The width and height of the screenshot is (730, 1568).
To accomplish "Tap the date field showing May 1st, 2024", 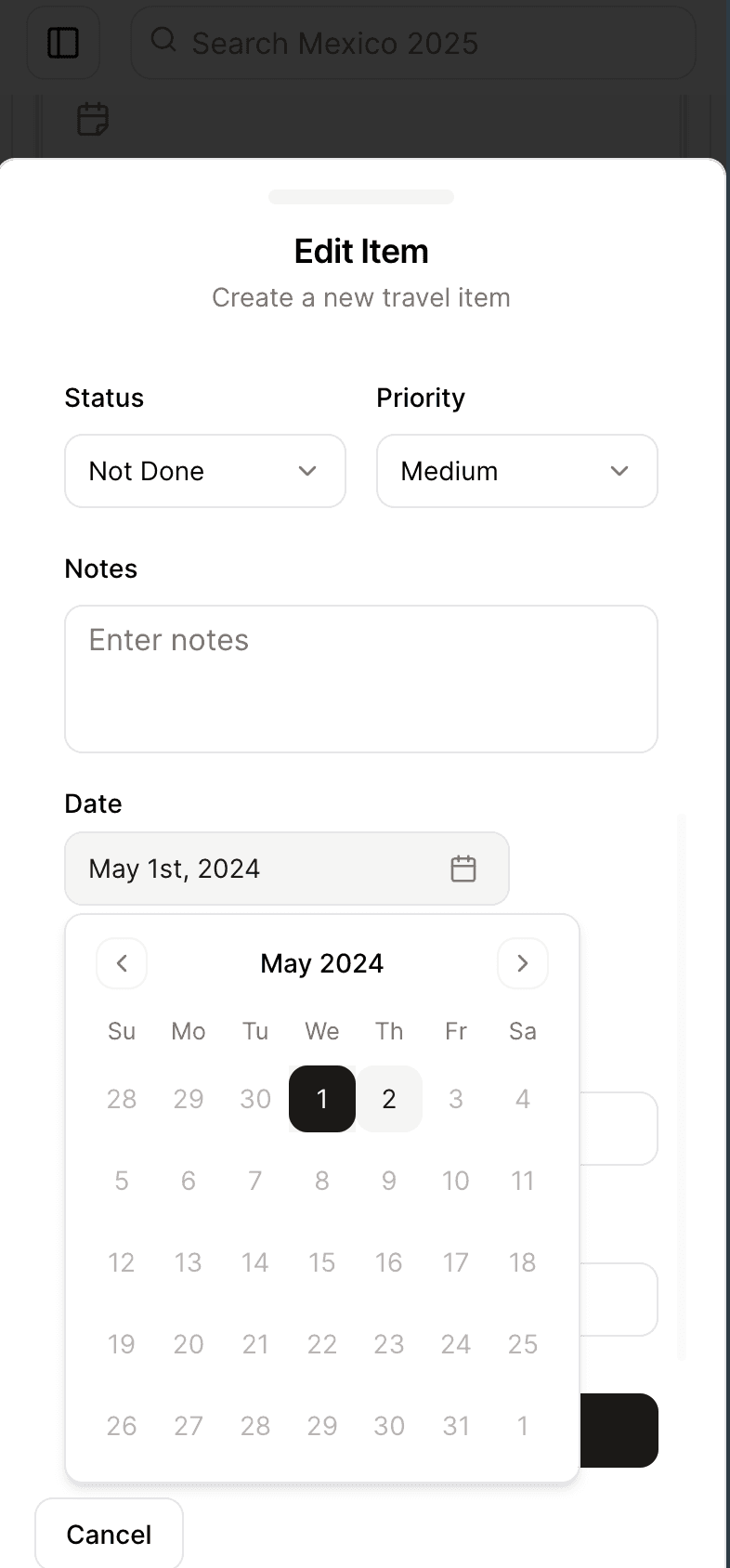I will pyautogui.click(x=286, y=869).
